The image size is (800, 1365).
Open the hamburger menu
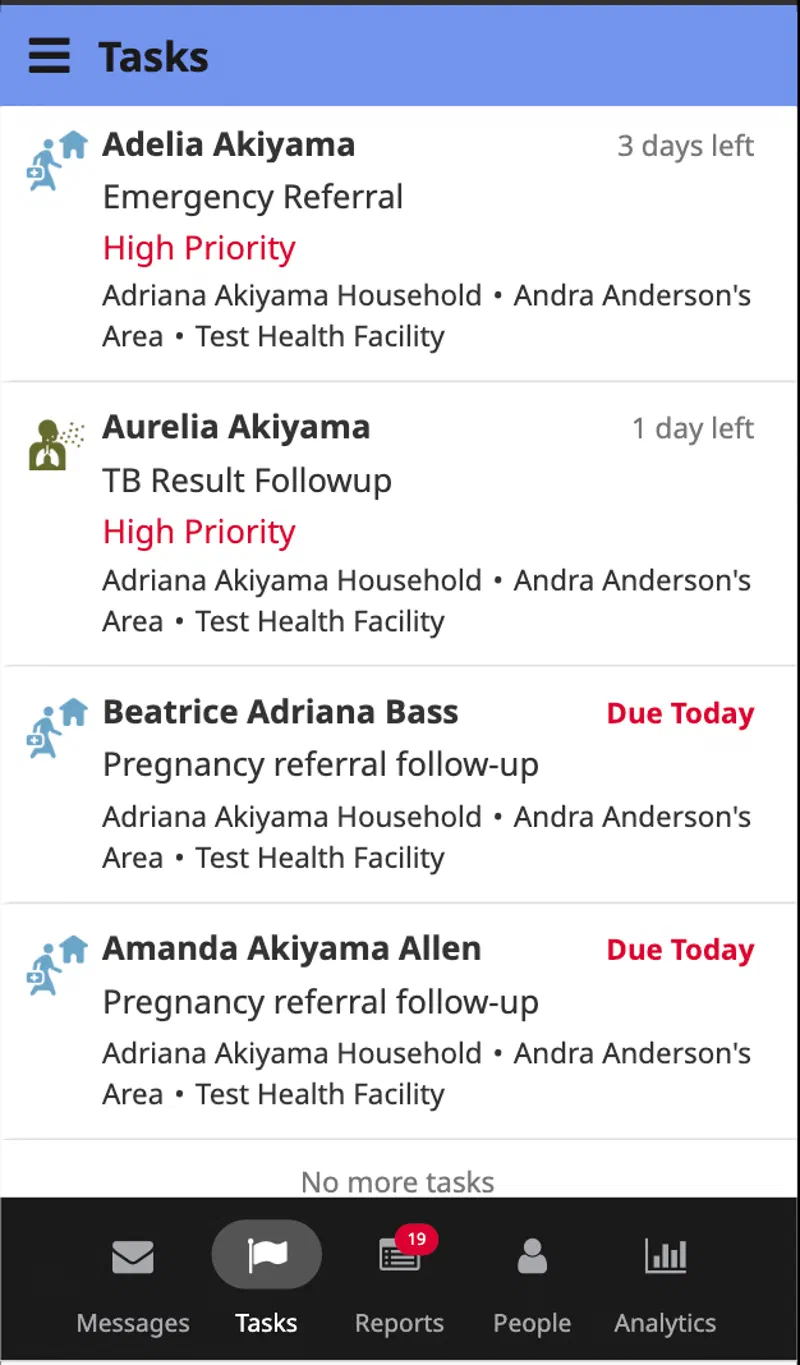pos(49,56)
